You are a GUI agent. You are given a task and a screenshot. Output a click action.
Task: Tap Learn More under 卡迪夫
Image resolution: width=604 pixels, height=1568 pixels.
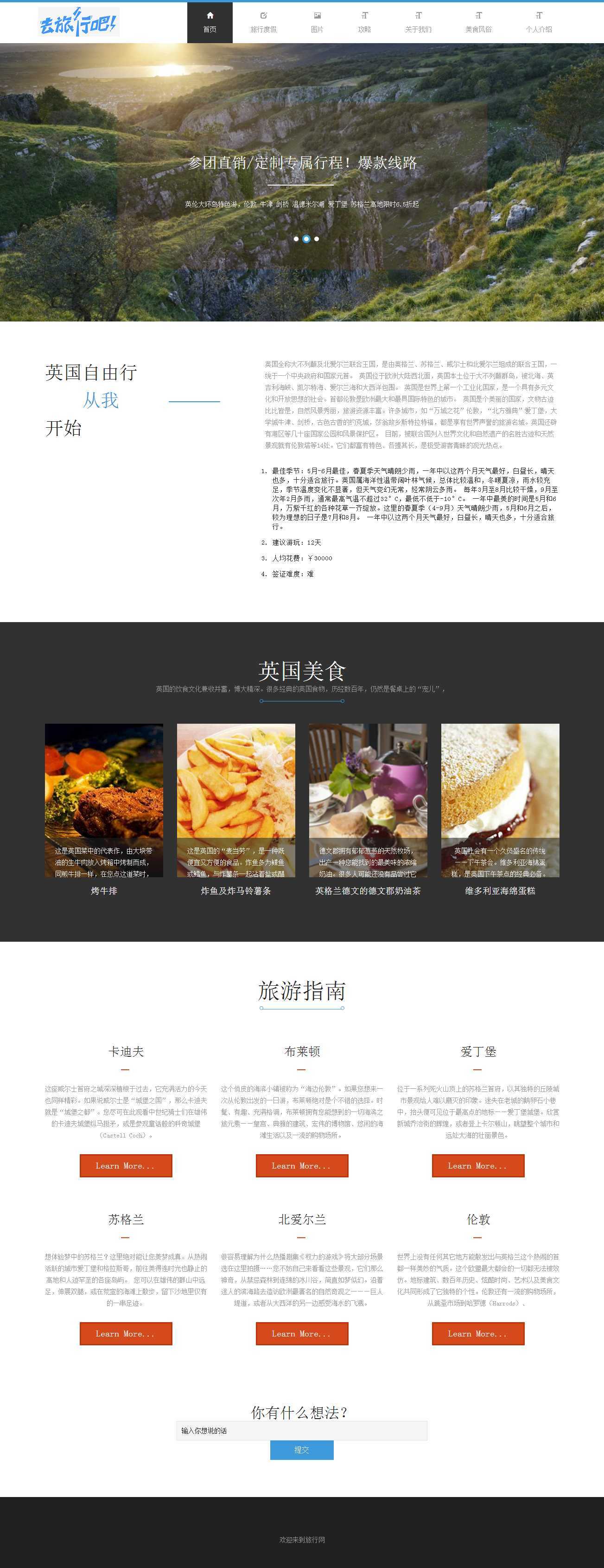pyautogui.click(x=126, y=1165)
